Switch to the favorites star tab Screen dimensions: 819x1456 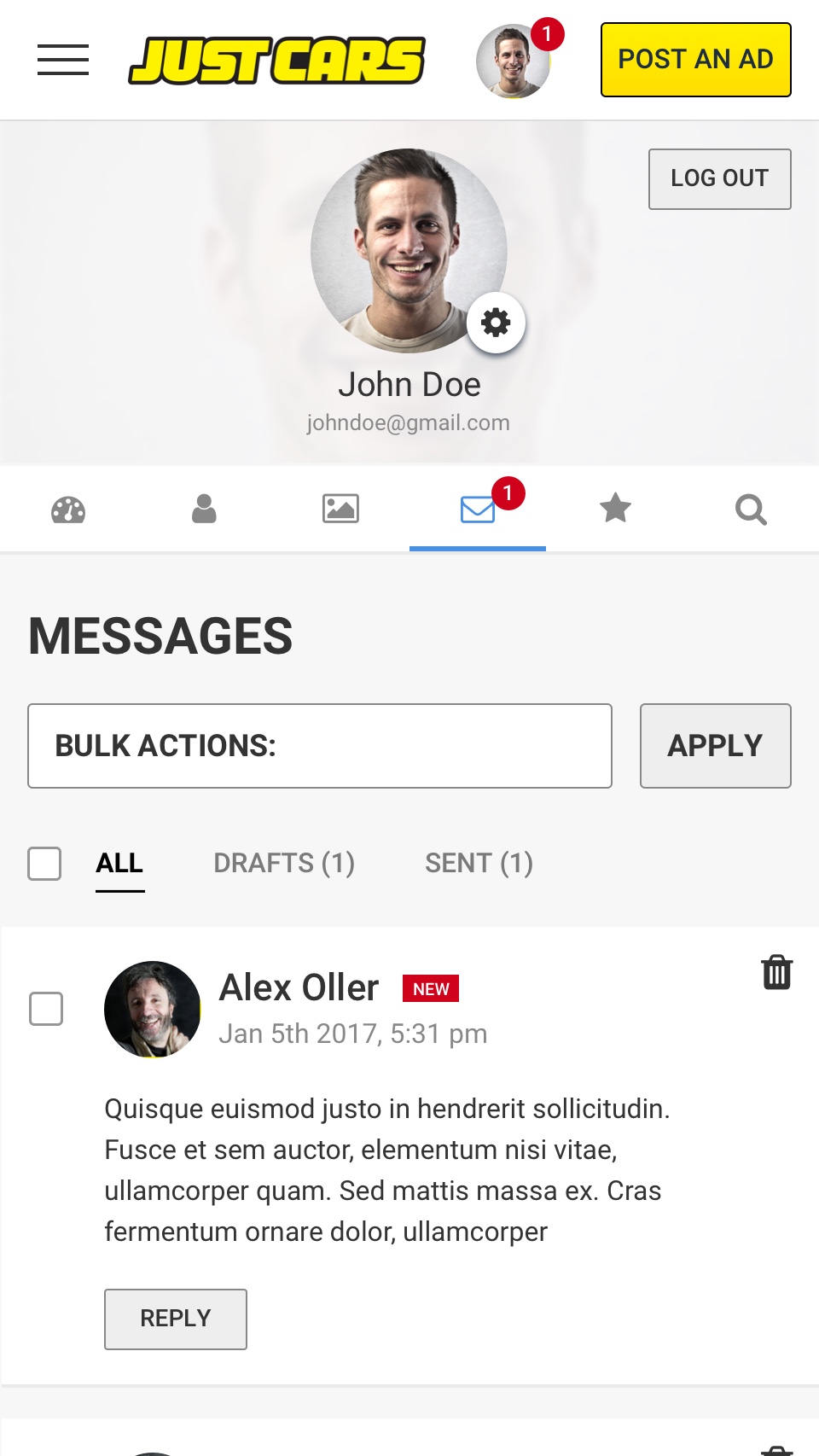pyautogui.click(x=615, y=508)
